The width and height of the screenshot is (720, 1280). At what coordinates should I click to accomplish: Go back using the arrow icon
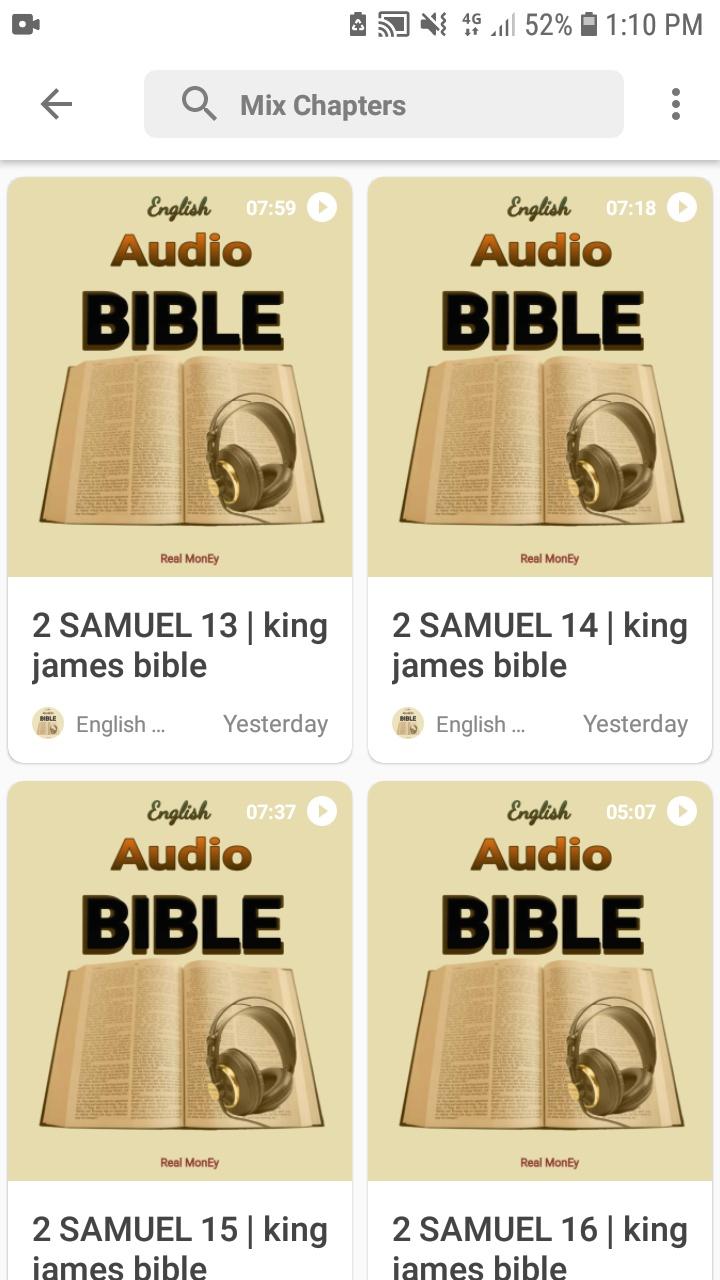coord(56,104)
